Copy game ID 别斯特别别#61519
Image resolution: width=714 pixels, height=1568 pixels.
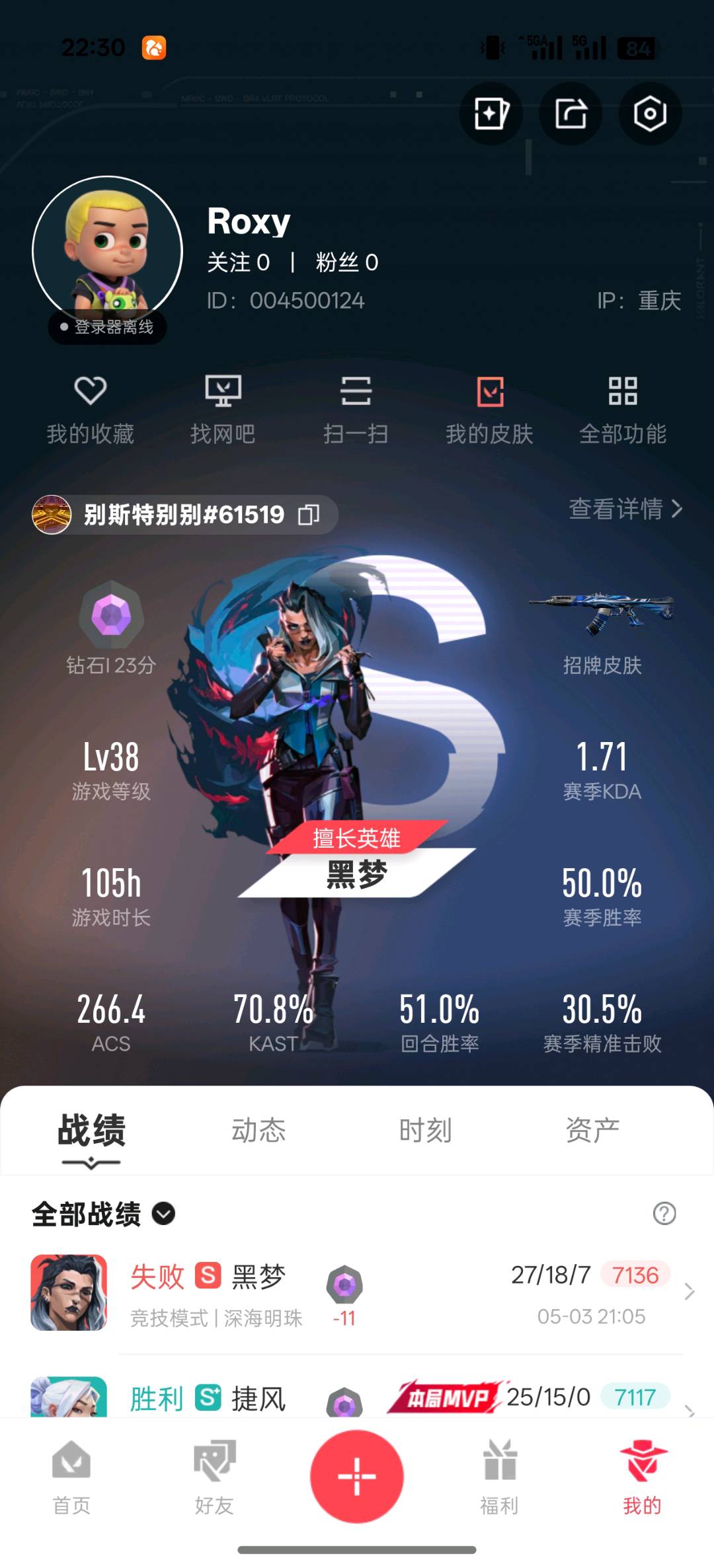[309, 515]
